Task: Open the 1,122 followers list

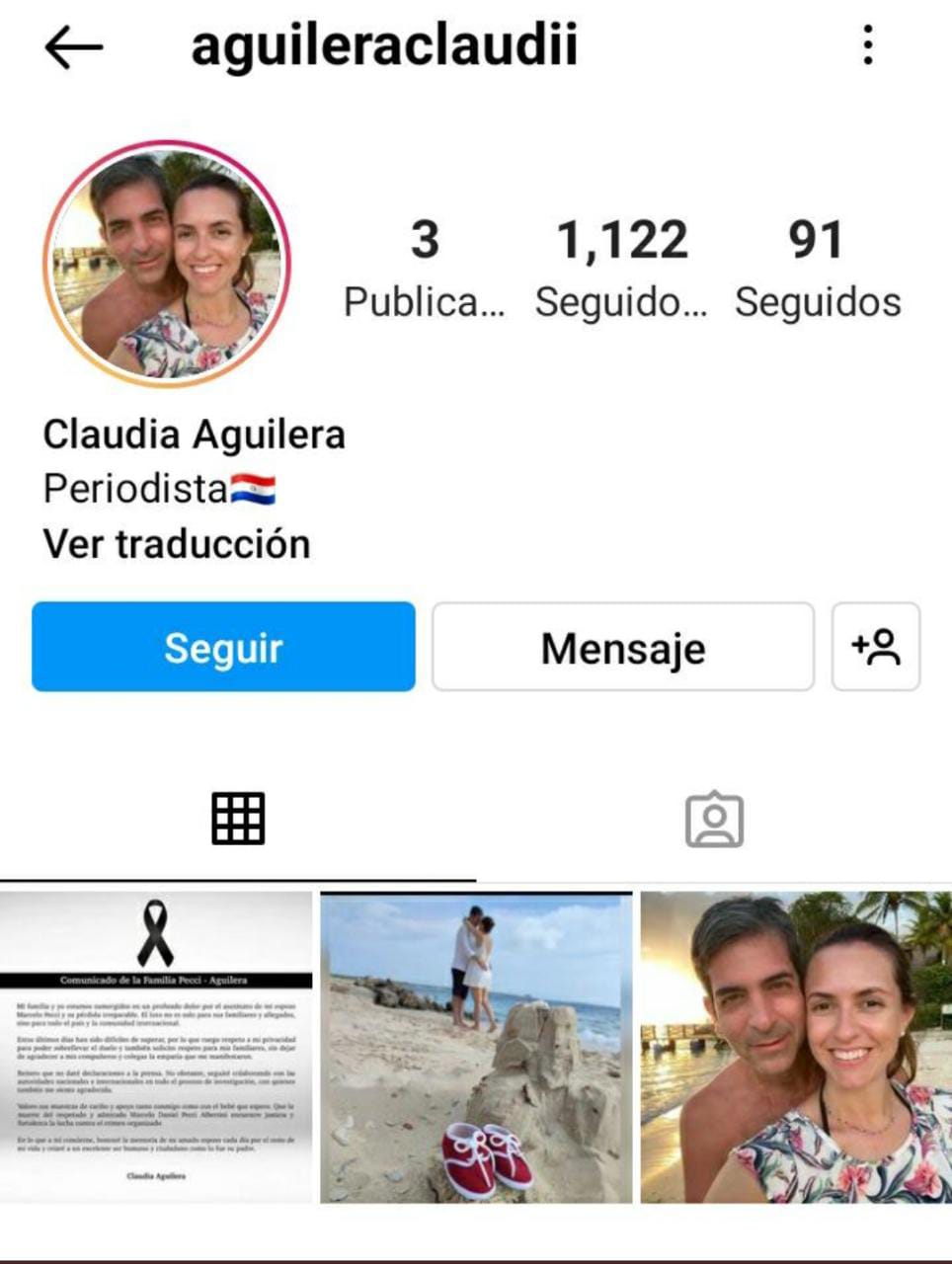Action: [621, 267]
